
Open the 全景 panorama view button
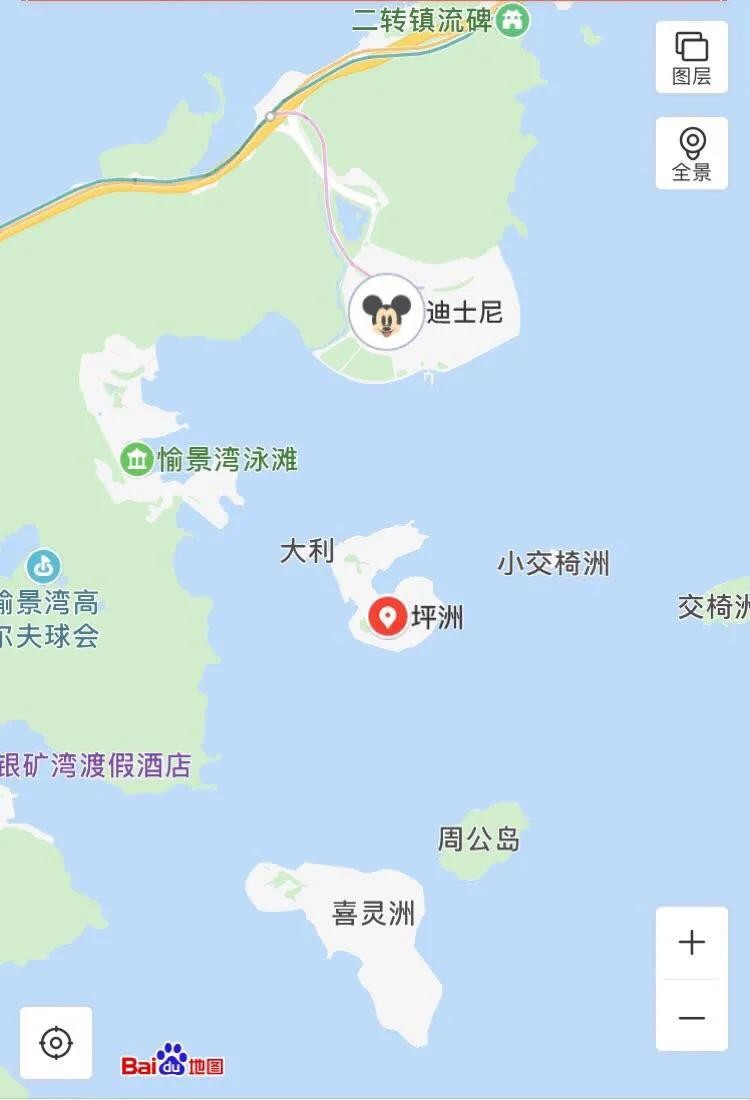click(691, 153)
